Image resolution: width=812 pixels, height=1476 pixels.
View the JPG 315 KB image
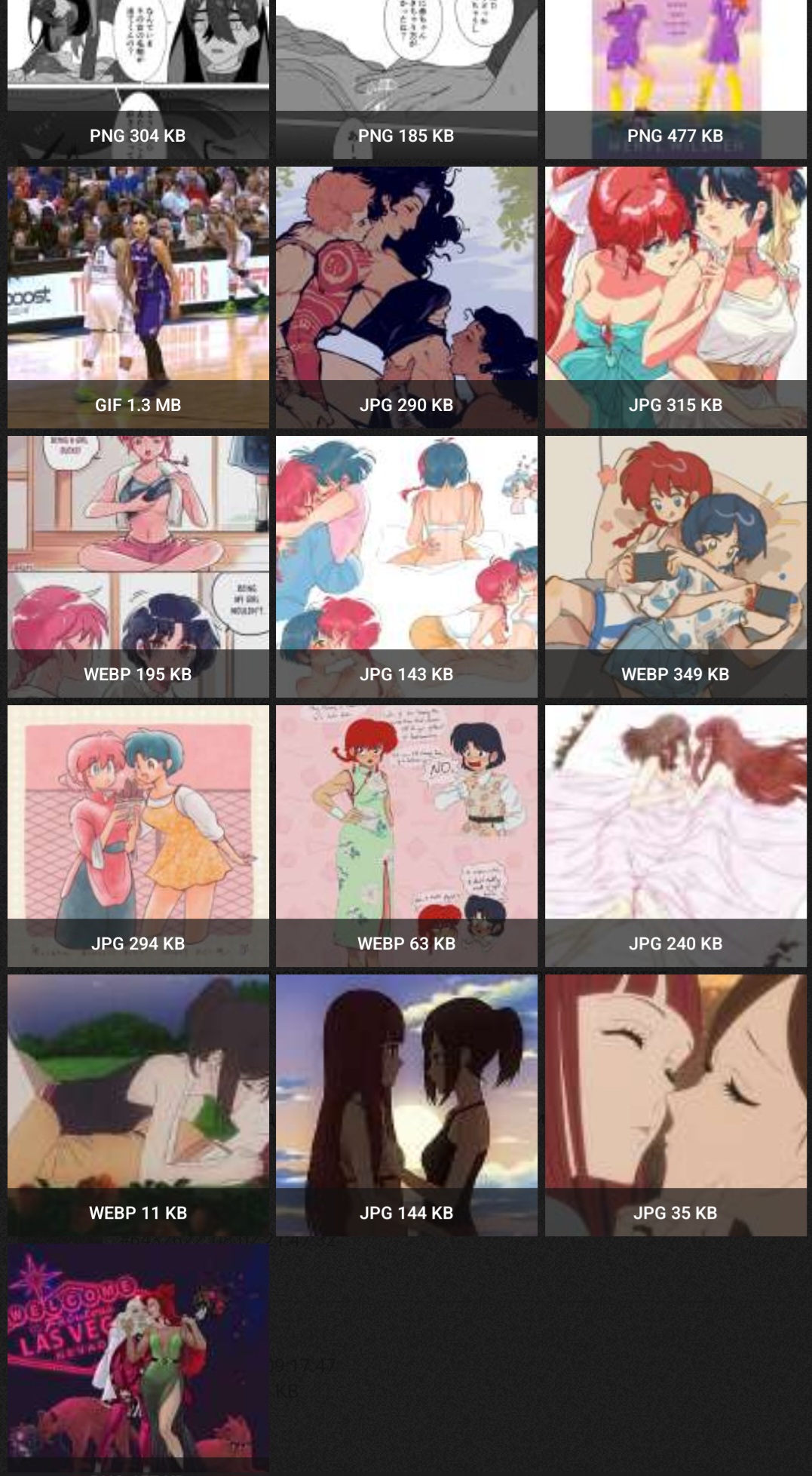(676, 296)
